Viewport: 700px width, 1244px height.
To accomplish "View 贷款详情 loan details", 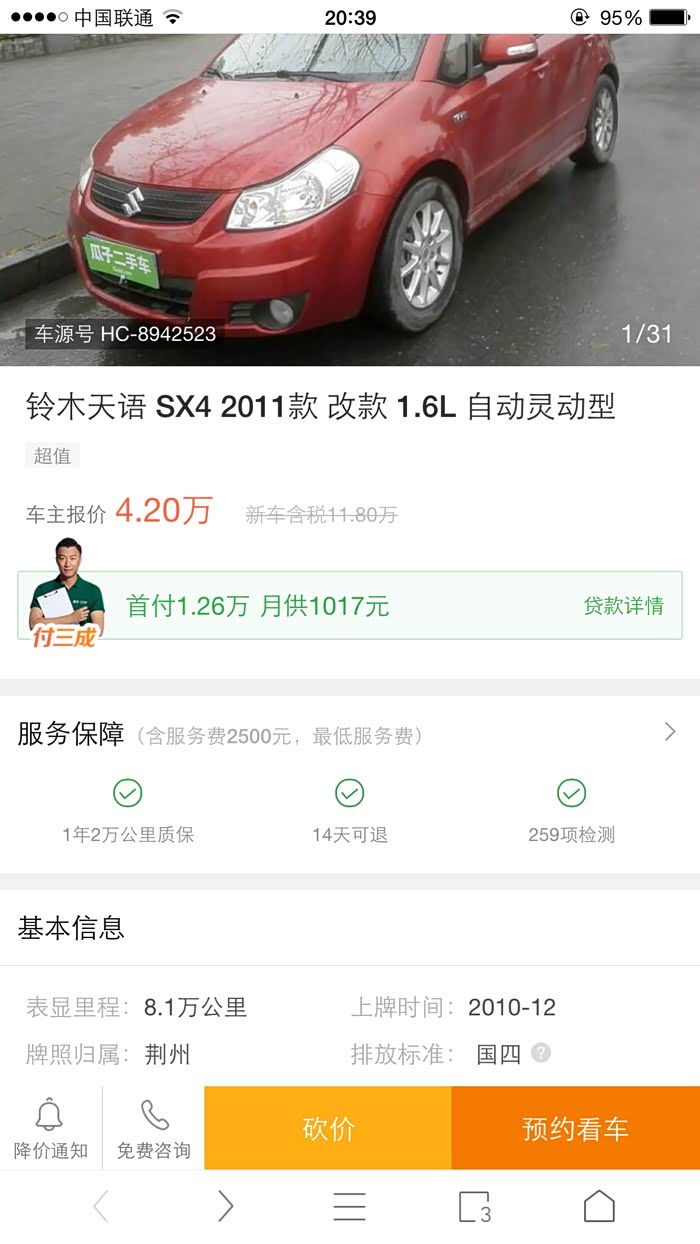I will (x=623, y=606).
